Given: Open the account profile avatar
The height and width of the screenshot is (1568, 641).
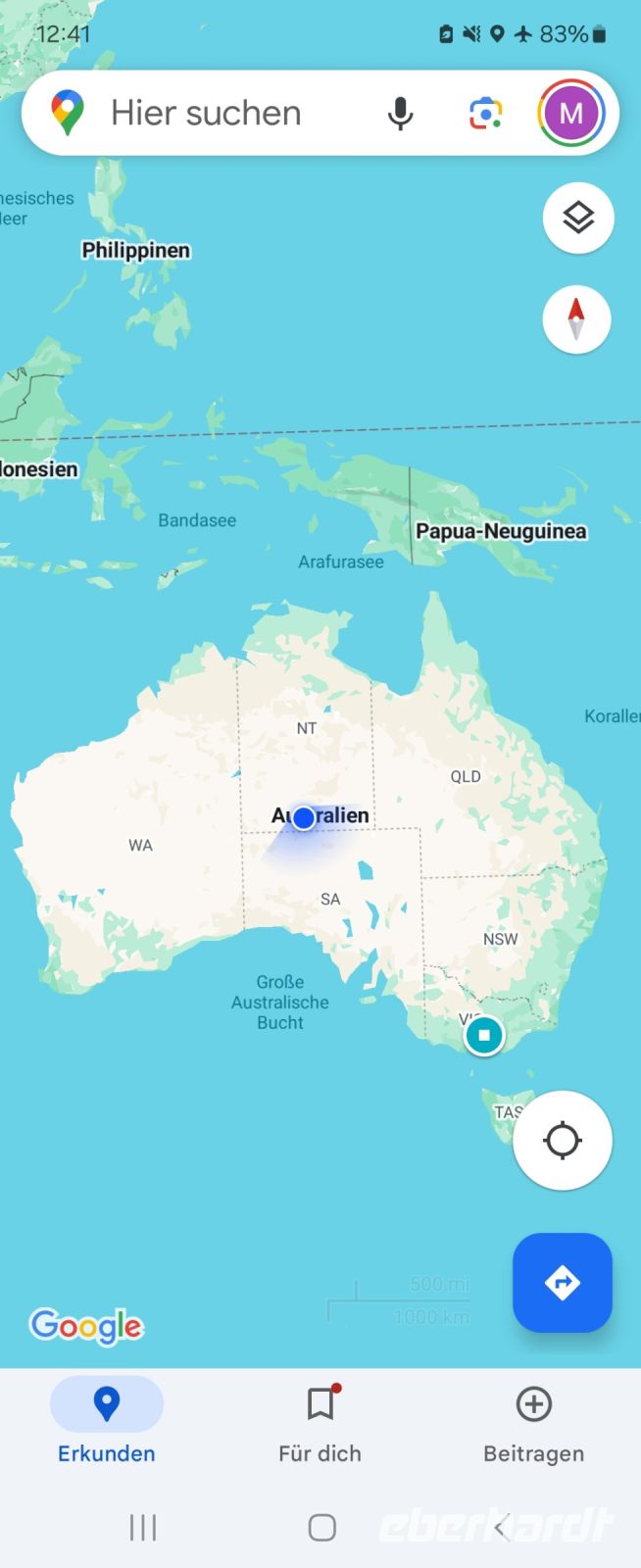Looking at the screenshot, I should click(570, 113).
